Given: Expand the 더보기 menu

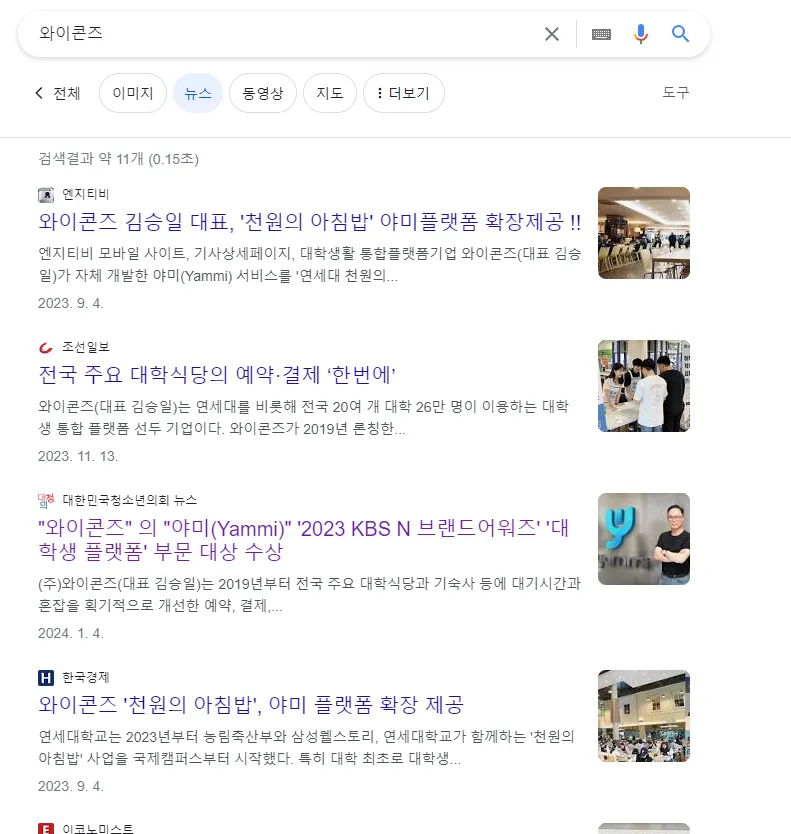Looking at the screenshot, I should [x=403, y=93].
